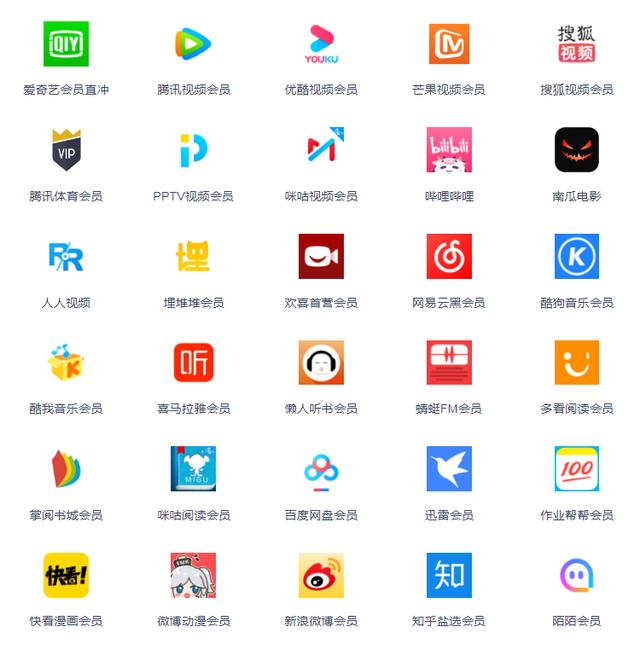Select 蜻蜓FM会员

pos(448,363)
